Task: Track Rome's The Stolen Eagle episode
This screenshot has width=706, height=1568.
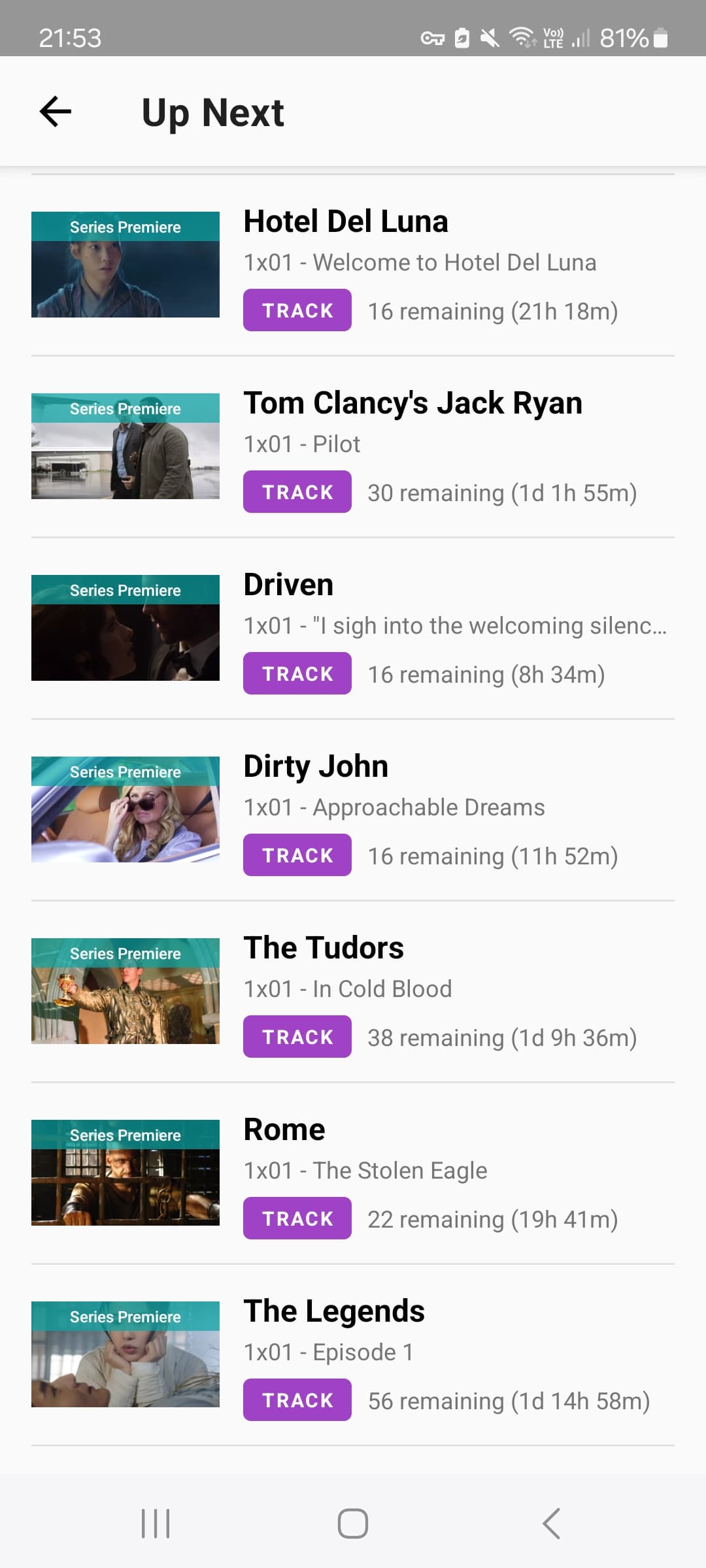Action: (x=297, y=1218)
